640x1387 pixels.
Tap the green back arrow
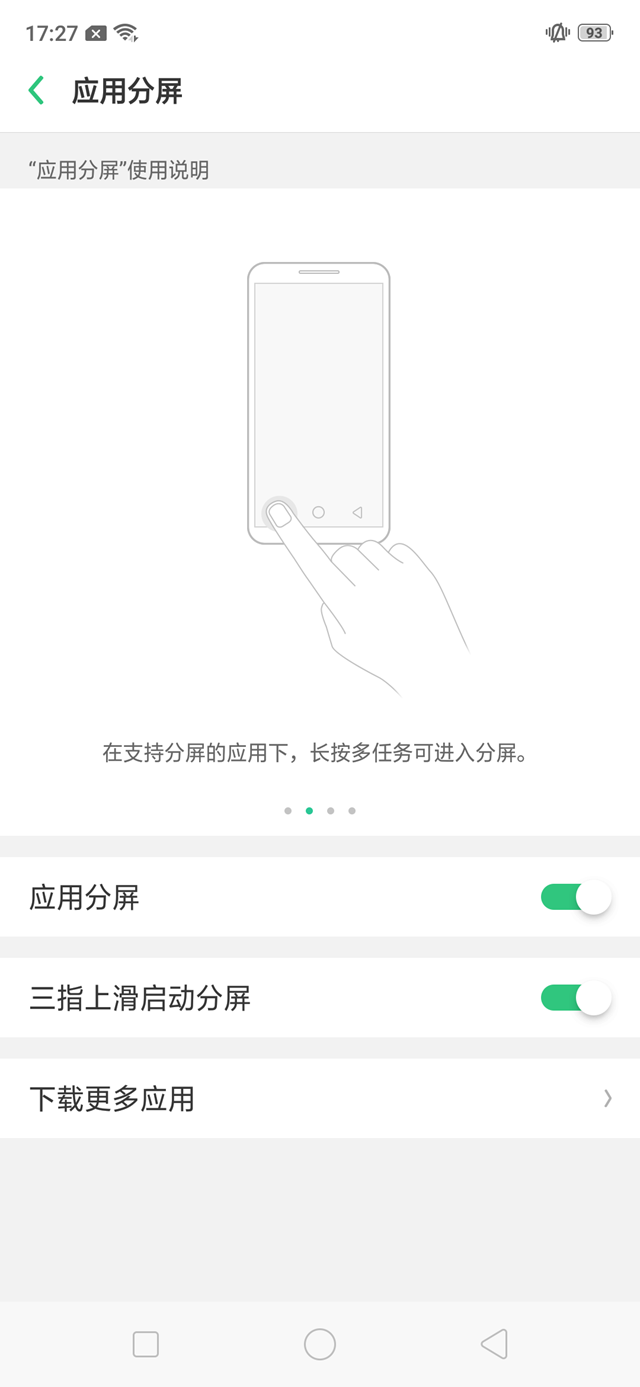(37, 91)
